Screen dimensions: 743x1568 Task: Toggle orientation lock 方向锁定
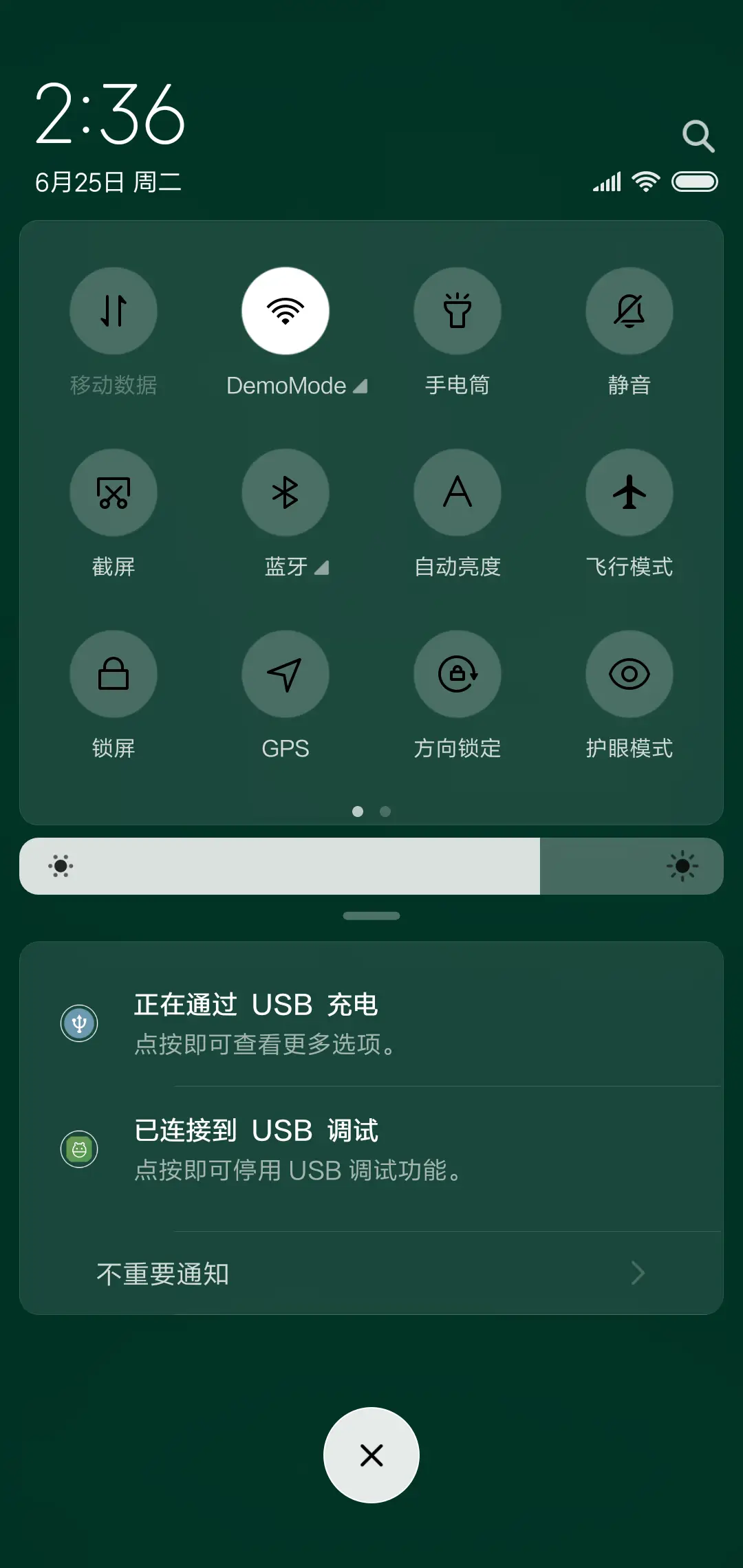point(457,674)
